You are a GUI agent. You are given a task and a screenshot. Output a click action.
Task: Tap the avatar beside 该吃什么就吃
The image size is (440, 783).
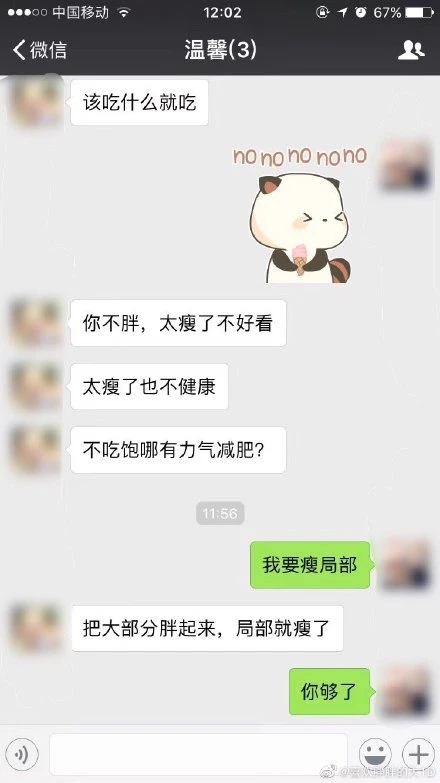[36, 102]
